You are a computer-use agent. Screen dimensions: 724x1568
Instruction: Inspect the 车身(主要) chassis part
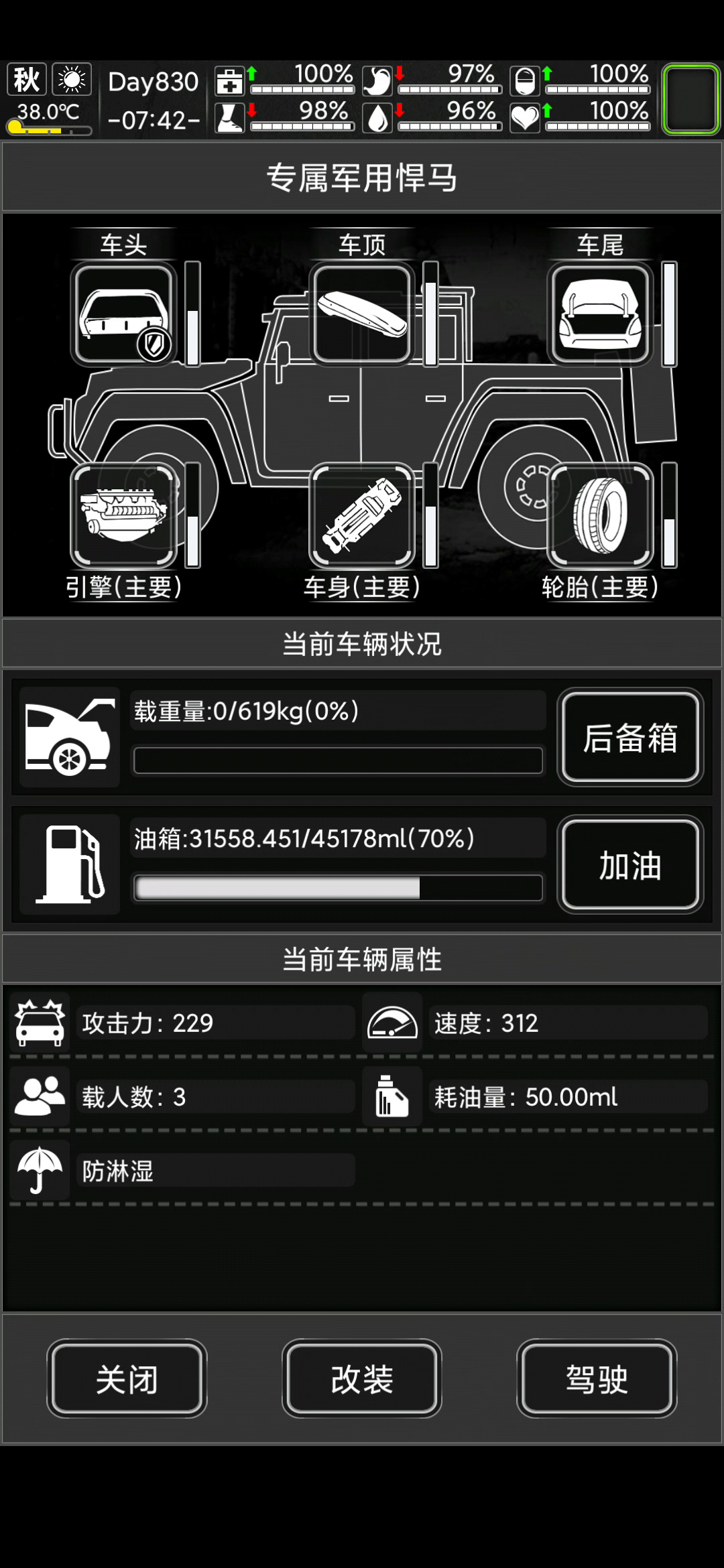pyautogui.click(x=362, y=515)
